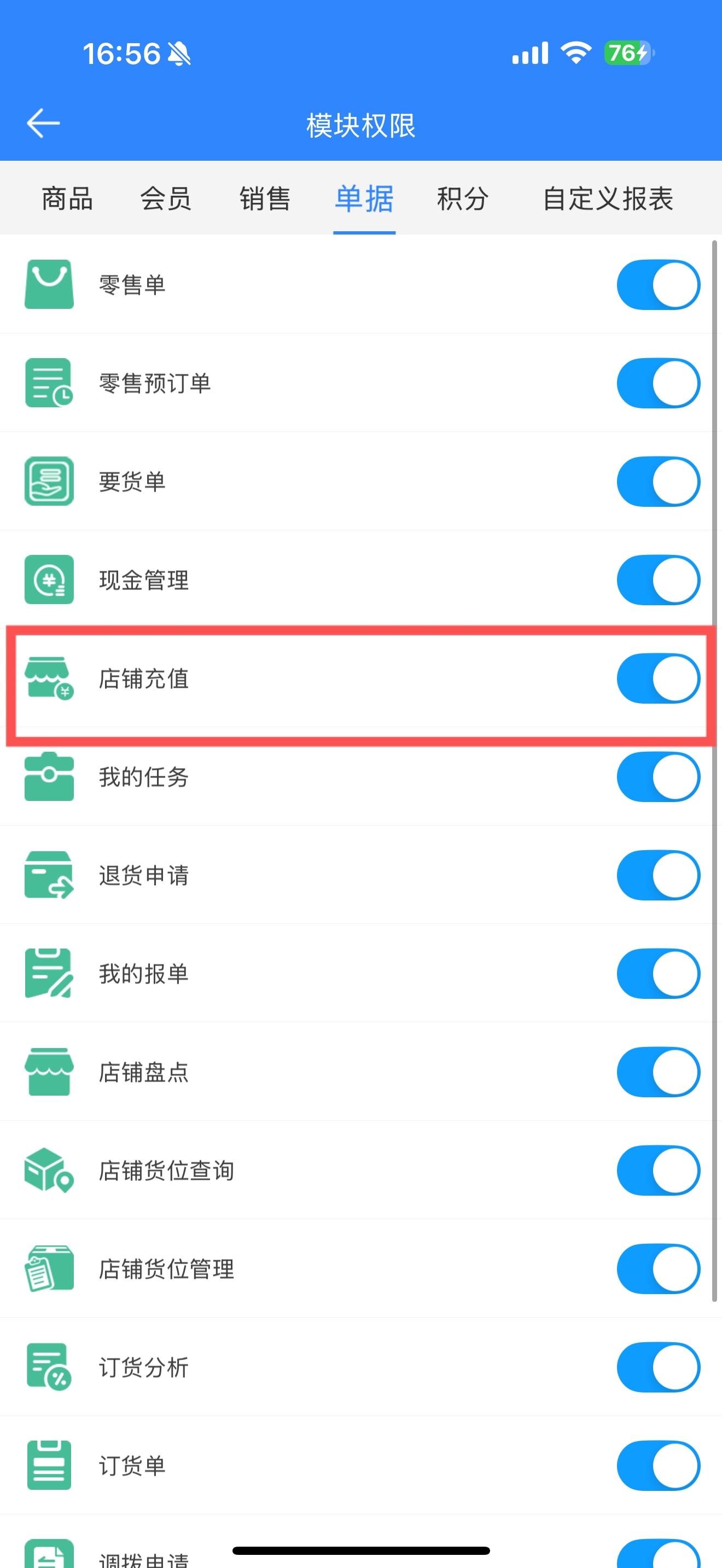Disable the 零售单 permission switch
Image resolution: width=722 pixels, height=1568 pixels.
(658, 285)
